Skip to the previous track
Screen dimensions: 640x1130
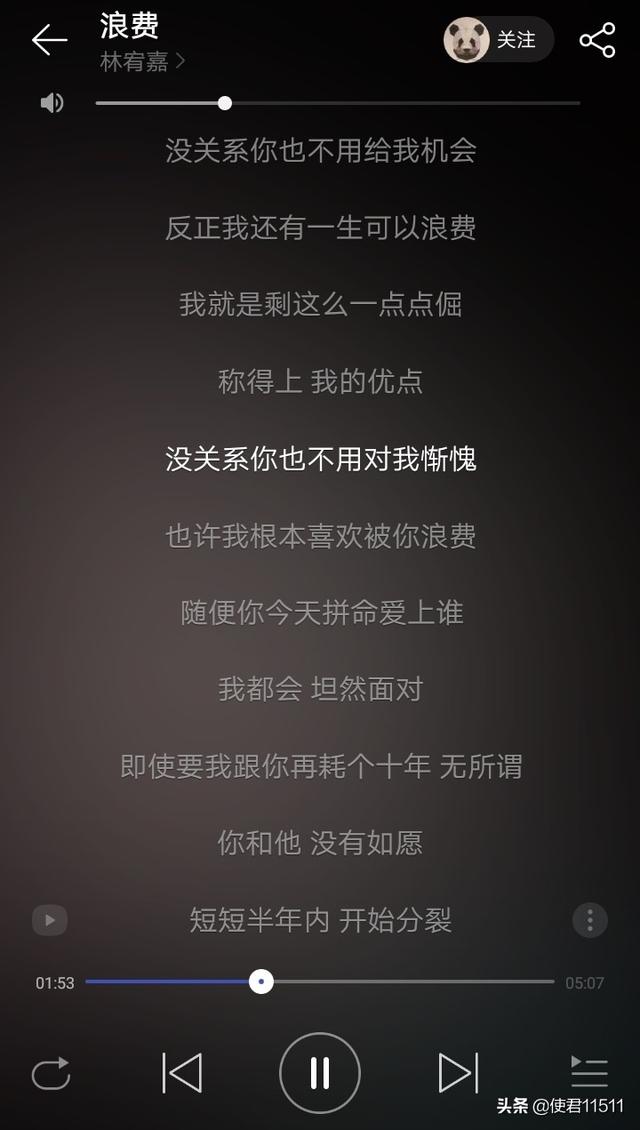pos(182,1073)
